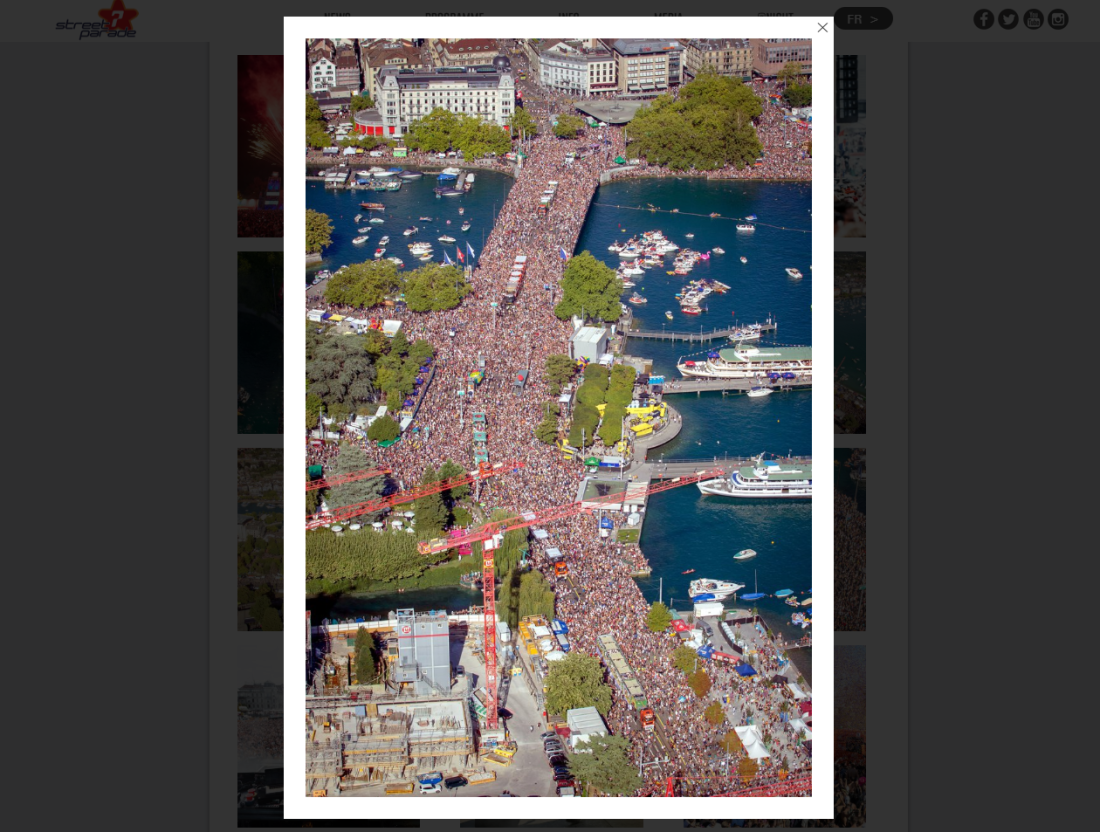The width and height of the screenshot is (1100, 832).
Task: Open the Facebook page icon
Action: [984, 19]
